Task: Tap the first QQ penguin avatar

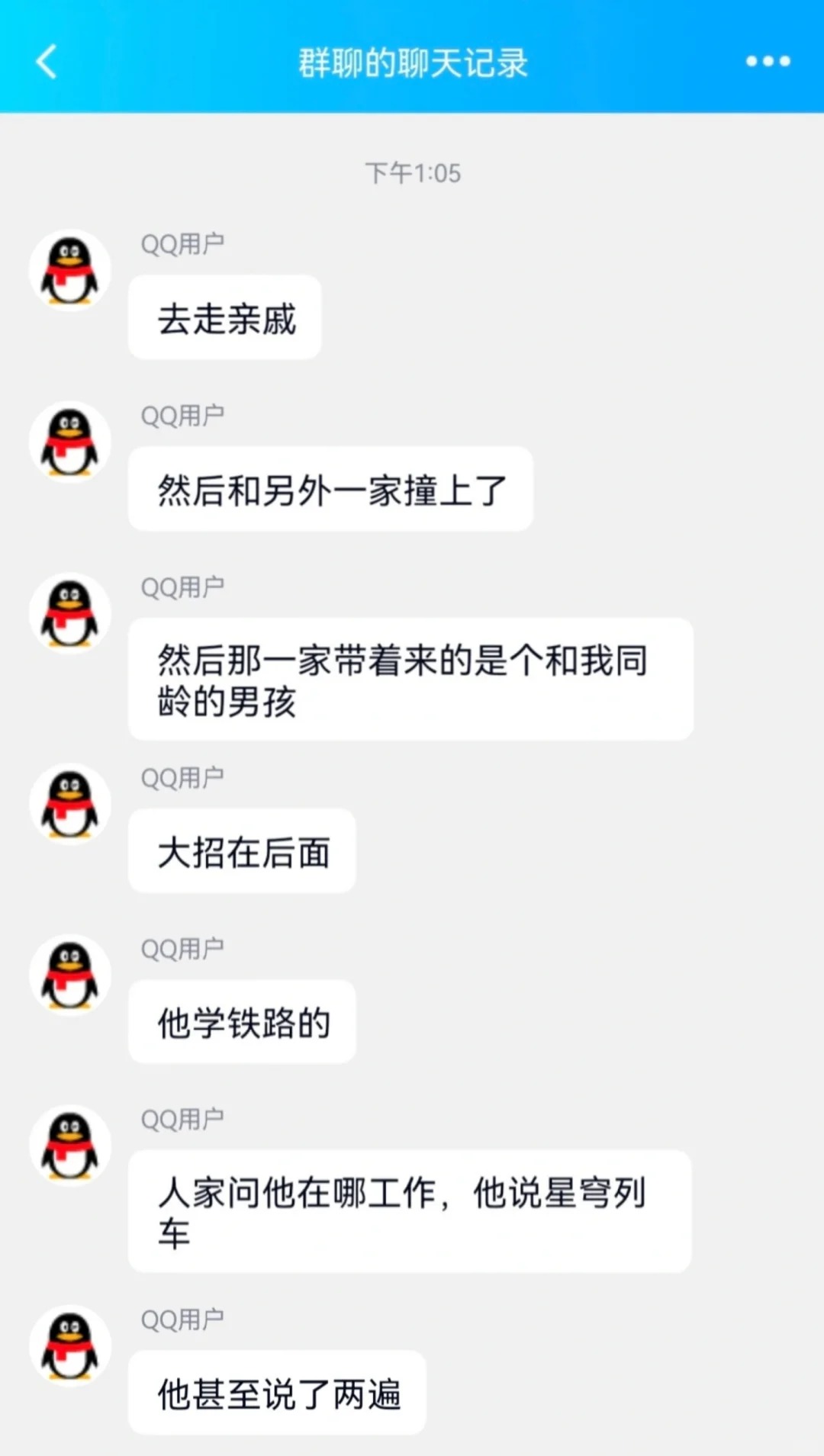Action: coord(69,268)
